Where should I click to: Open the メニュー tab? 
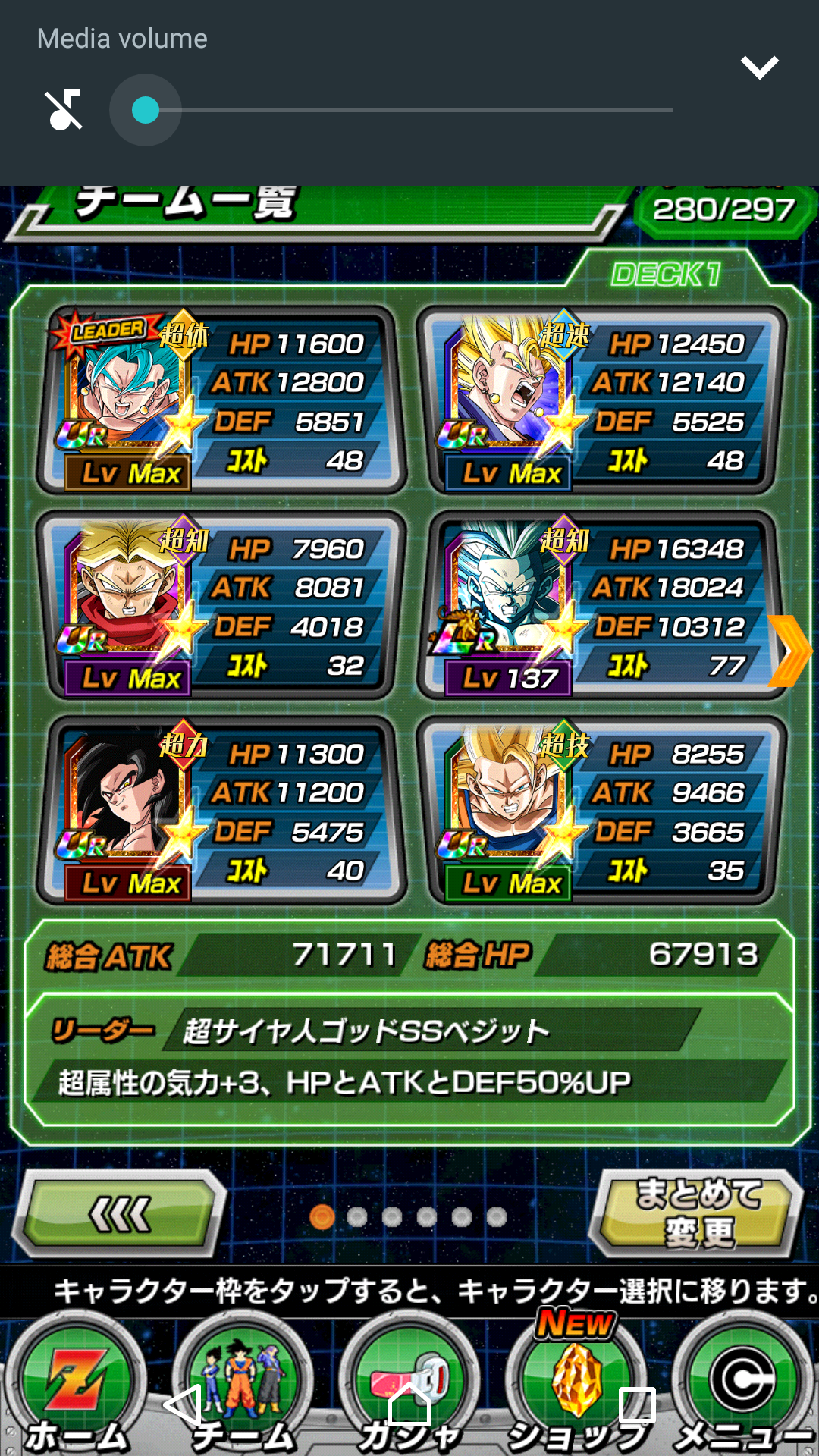coord(743,1388)
